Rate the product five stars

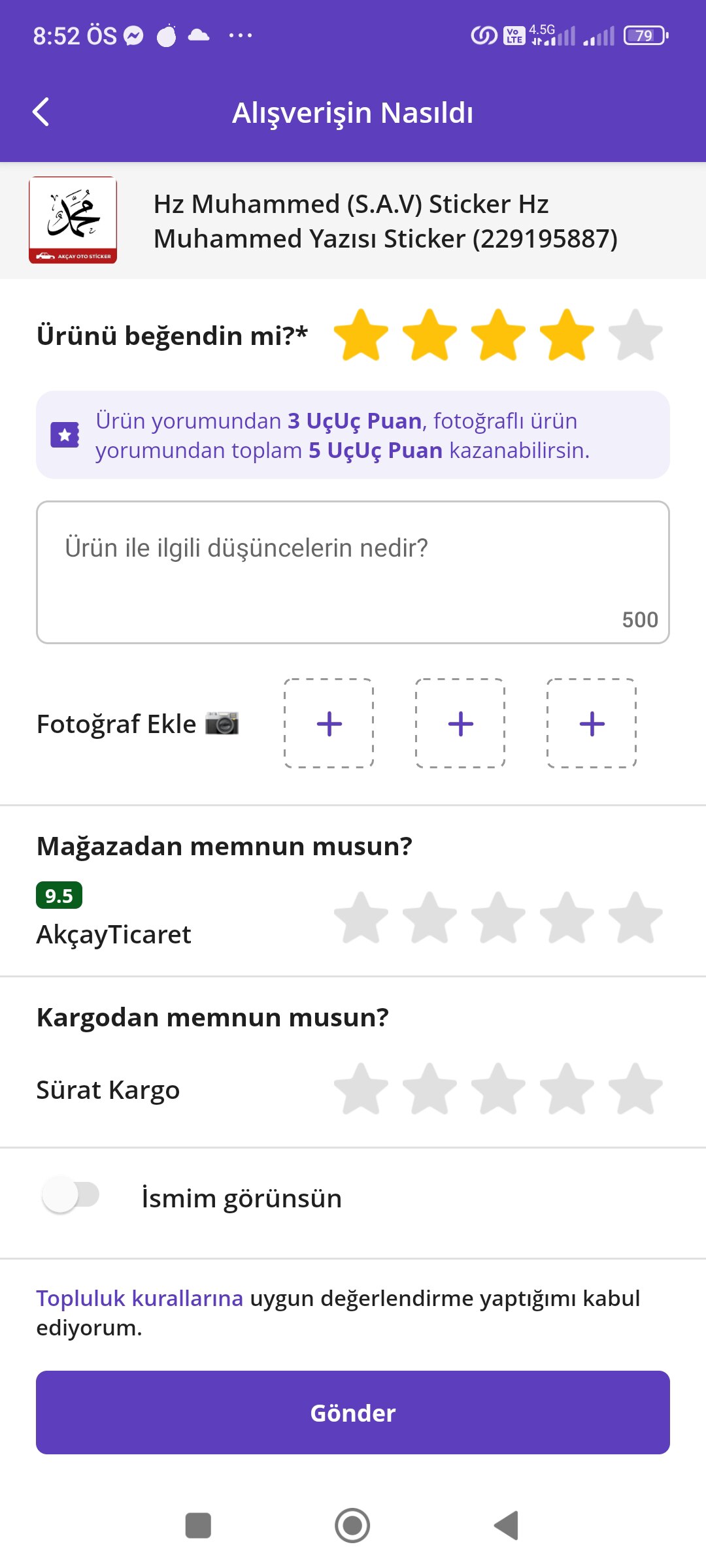[635, 335]
